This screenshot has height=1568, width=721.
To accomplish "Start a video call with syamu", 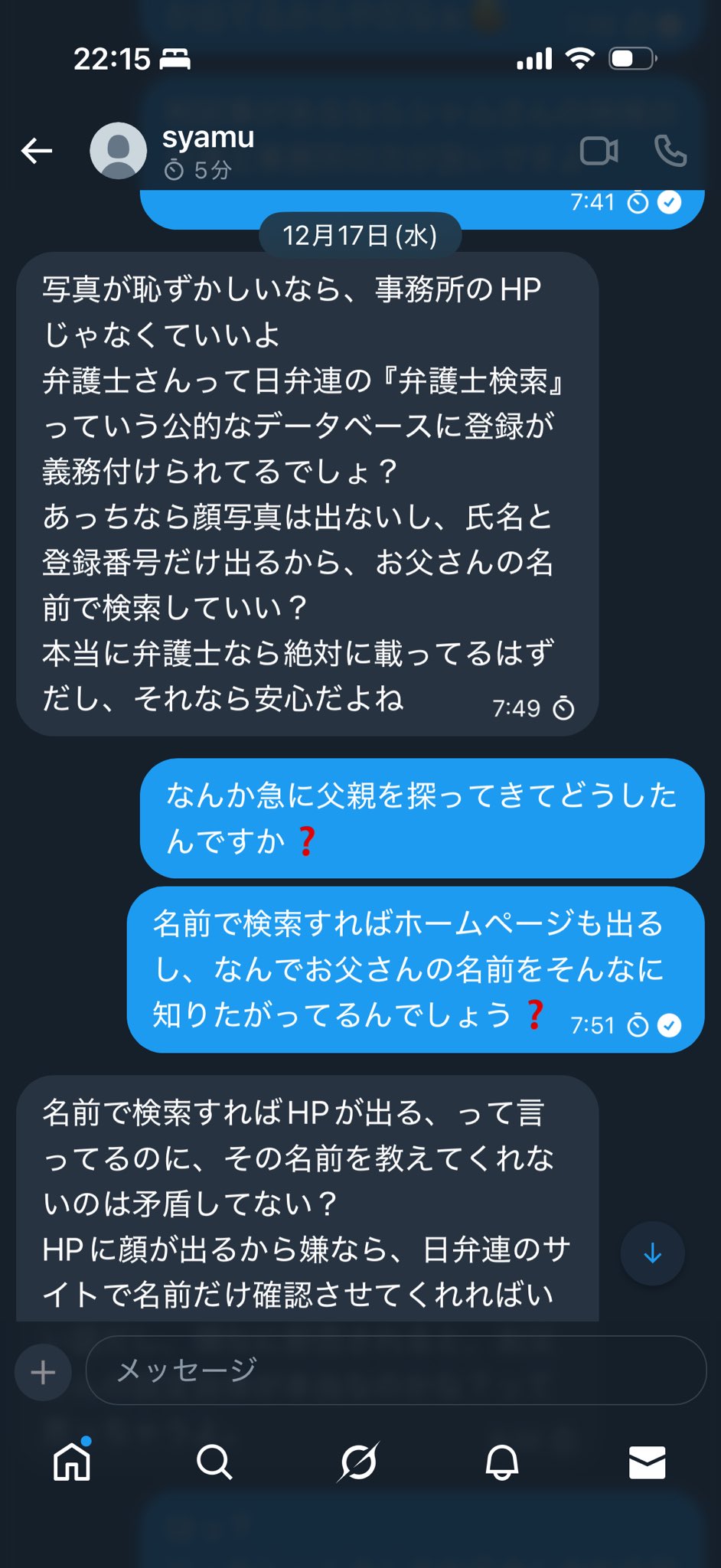I will tap(599, 151).
